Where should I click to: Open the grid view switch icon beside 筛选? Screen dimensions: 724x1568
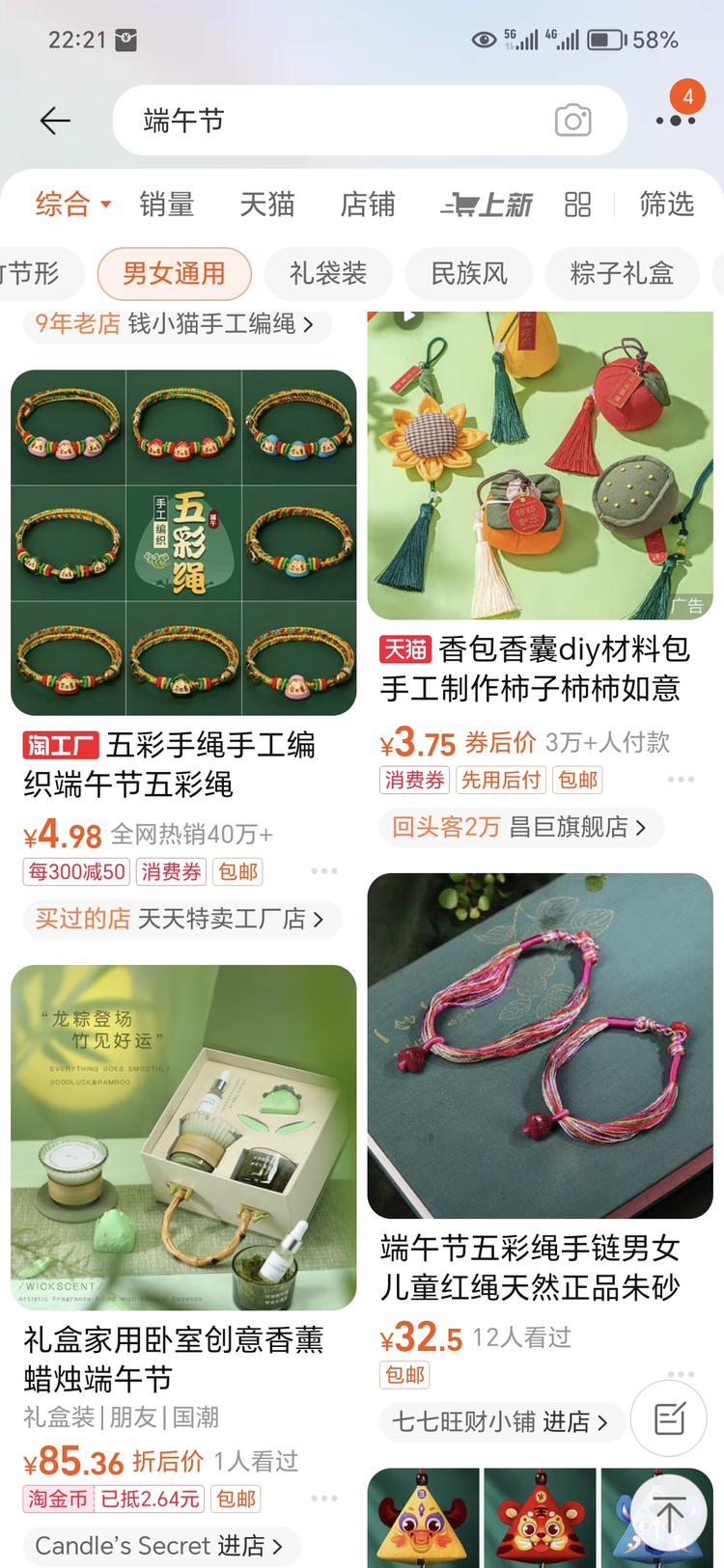[x=577, y=205]
